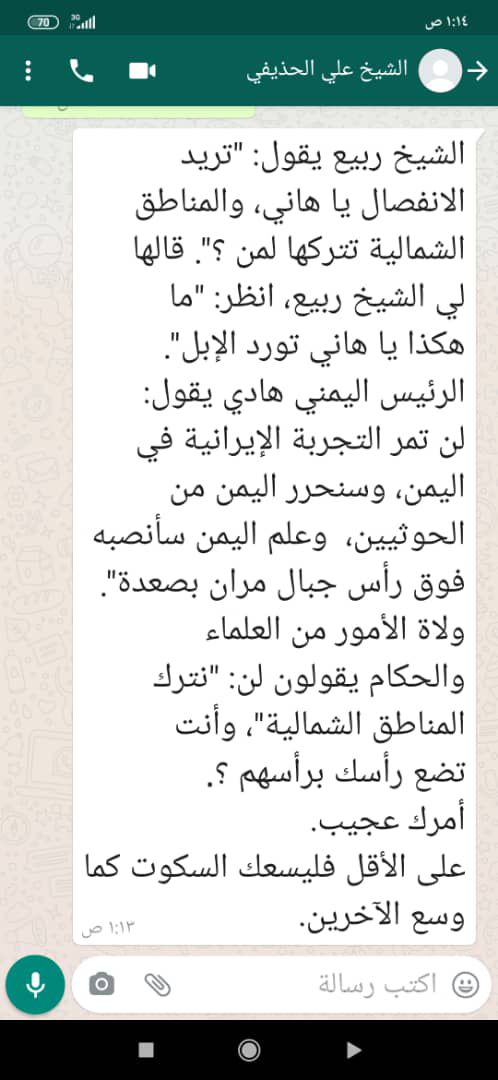The image size is (498, 1080).
Task: Record a voice message with the microphone
Action: pyautogui.click(x=34, y=985)
